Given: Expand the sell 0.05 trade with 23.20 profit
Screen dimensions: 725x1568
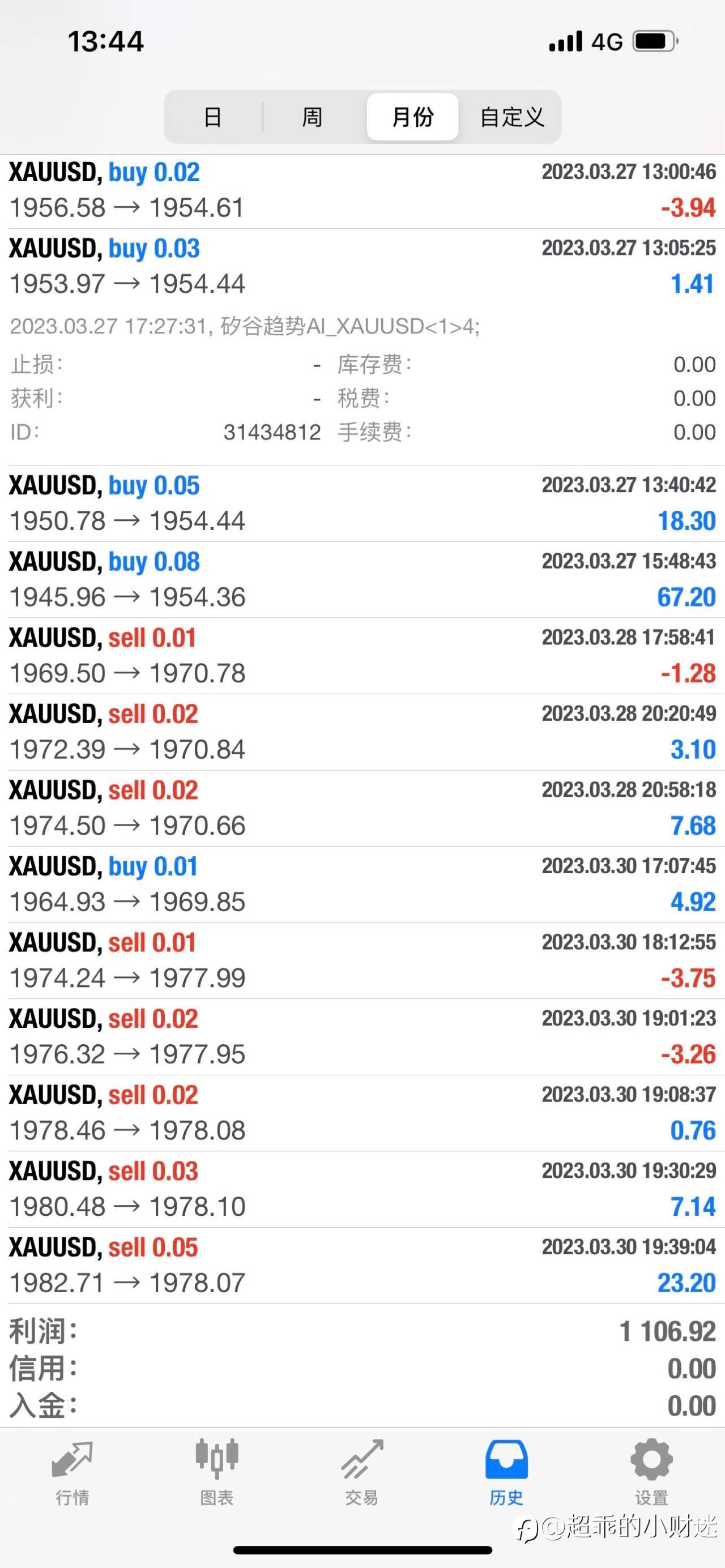Looking at the screenshot, I should pos(362,1266).
